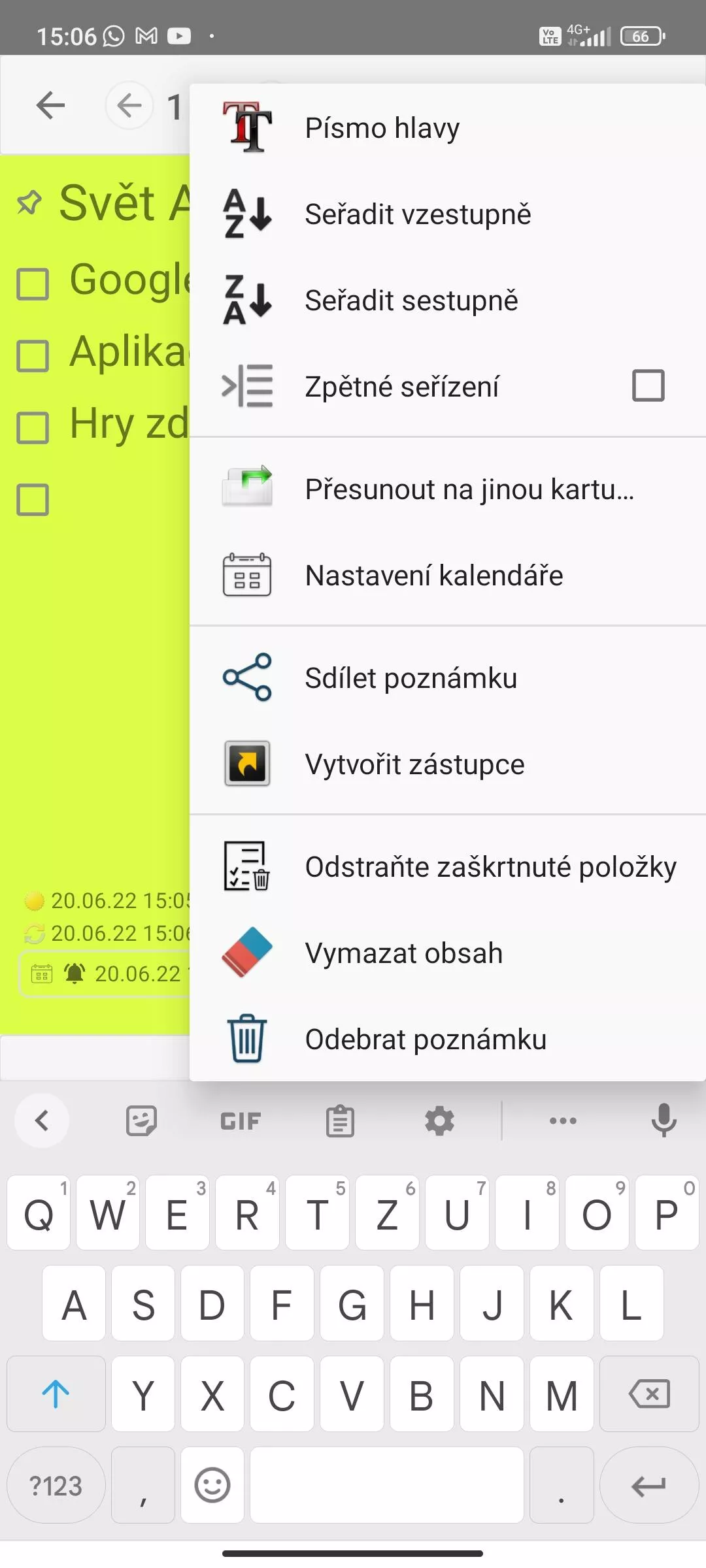This screenshot has height=1568, width=706.
Task: Tap the keyboard microphone for voice input
Action: [x=664, y=1120]
